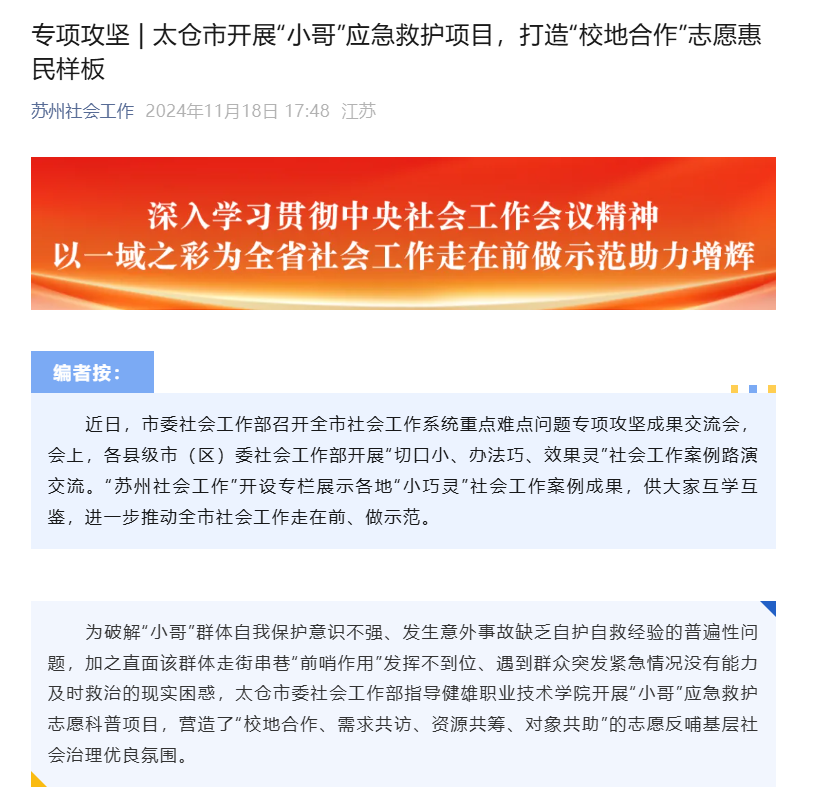Open the 苏州社会工作 account link
The height and width of the screenshot is (791, 818).
click(82, 111)
